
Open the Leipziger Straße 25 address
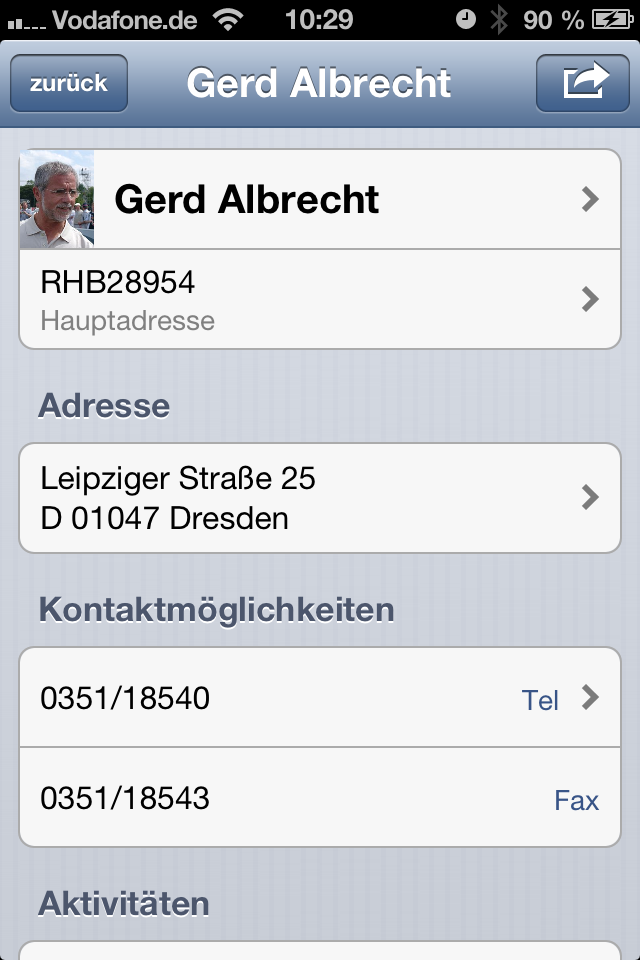point(320,498)
